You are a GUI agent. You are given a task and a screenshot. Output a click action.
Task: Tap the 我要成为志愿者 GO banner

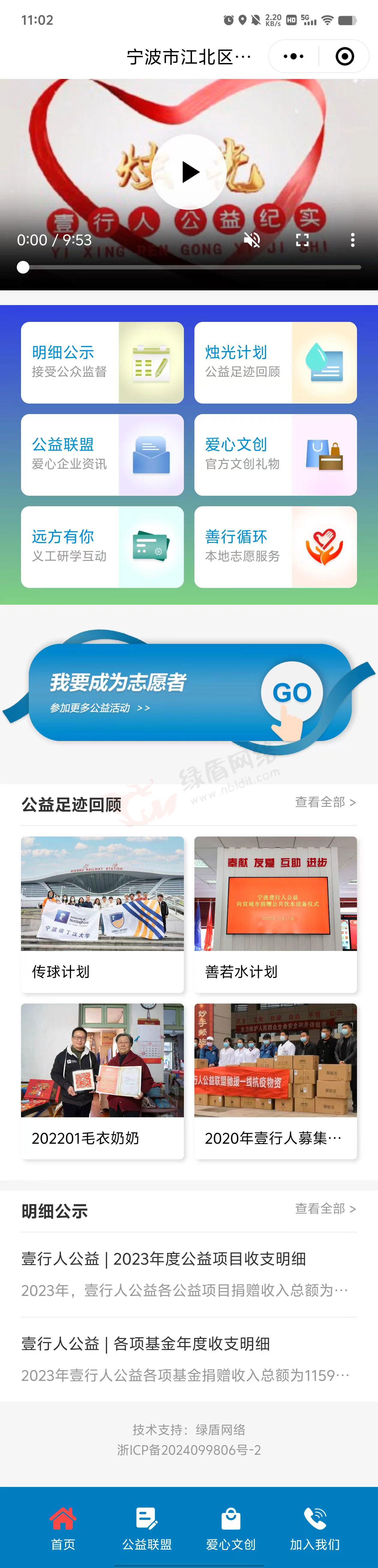point(190,693)
